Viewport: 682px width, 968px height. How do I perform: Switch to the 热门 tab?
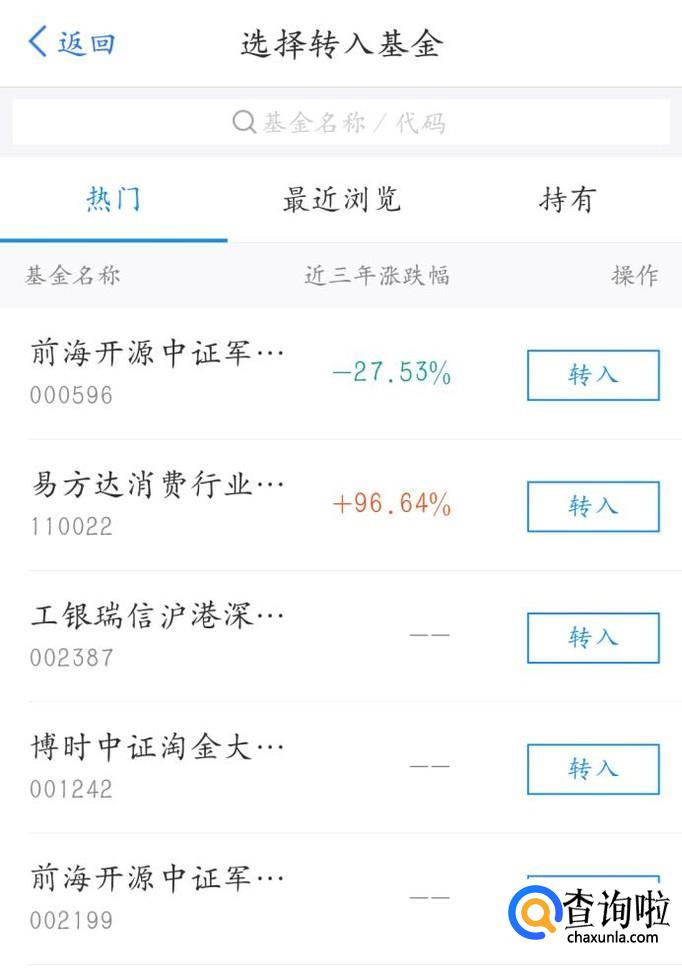coord(113,199)
